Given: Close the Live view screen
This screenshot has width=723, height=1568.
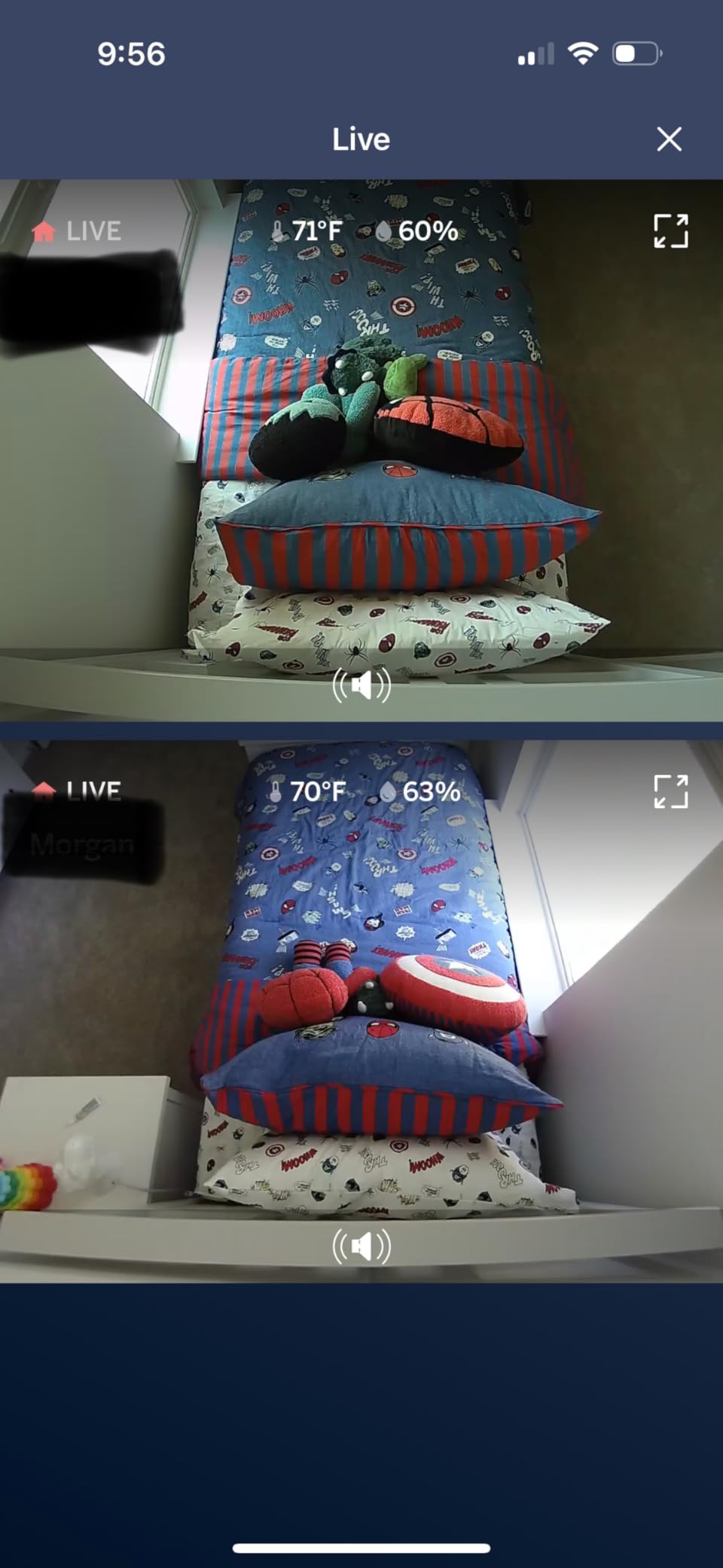Looking at the screenshot, I should tap(669, 139).
